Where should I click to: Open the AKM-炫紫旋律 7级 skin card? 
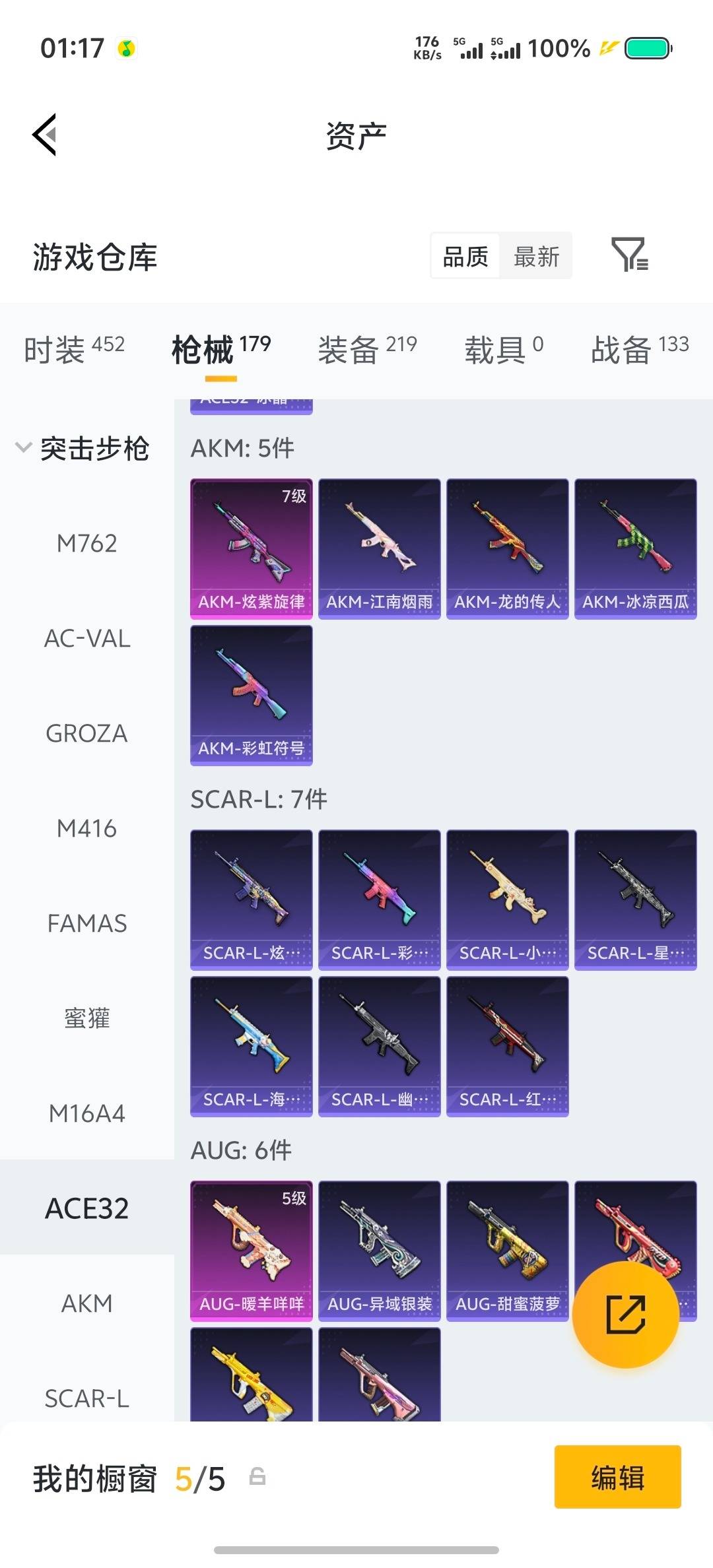pos(251,548)
